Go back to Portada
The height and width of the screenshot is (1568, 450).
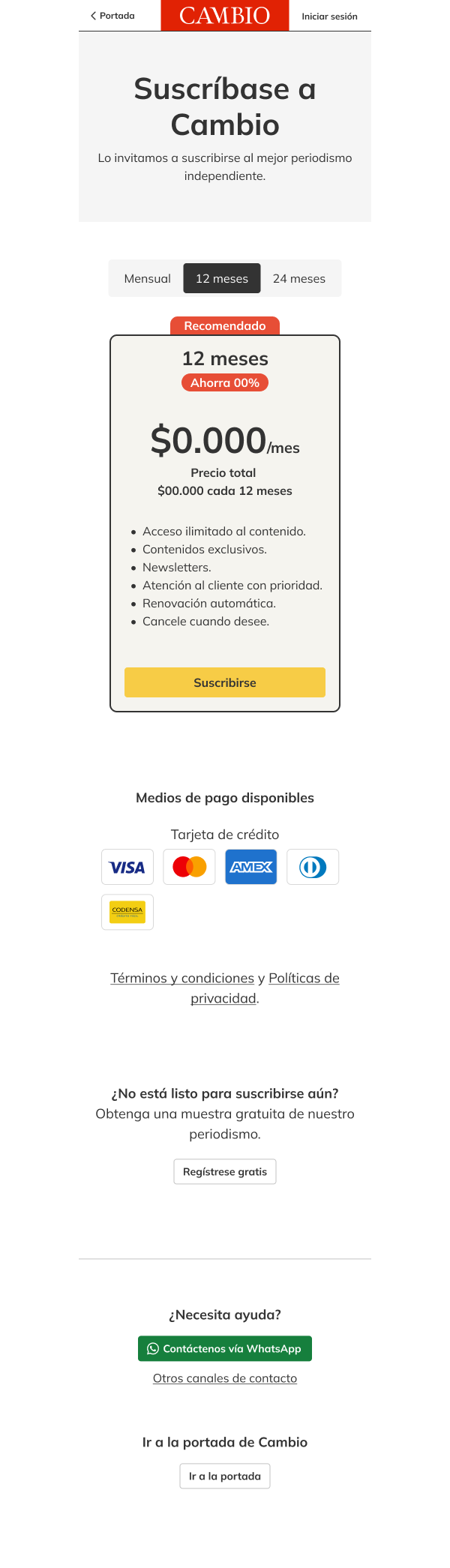[x=113, y=16]
